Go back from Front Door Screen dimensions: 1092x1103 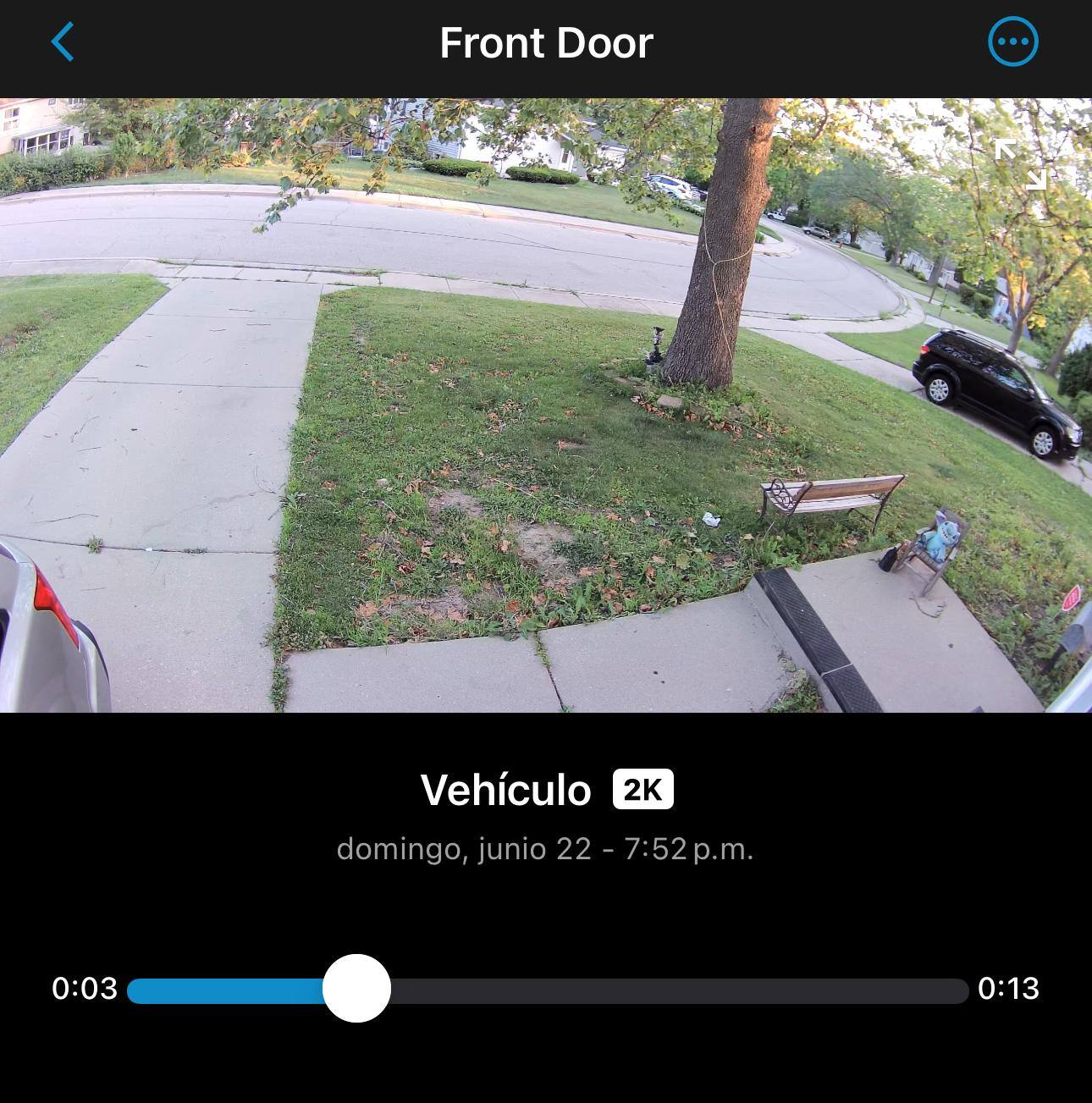63,42
